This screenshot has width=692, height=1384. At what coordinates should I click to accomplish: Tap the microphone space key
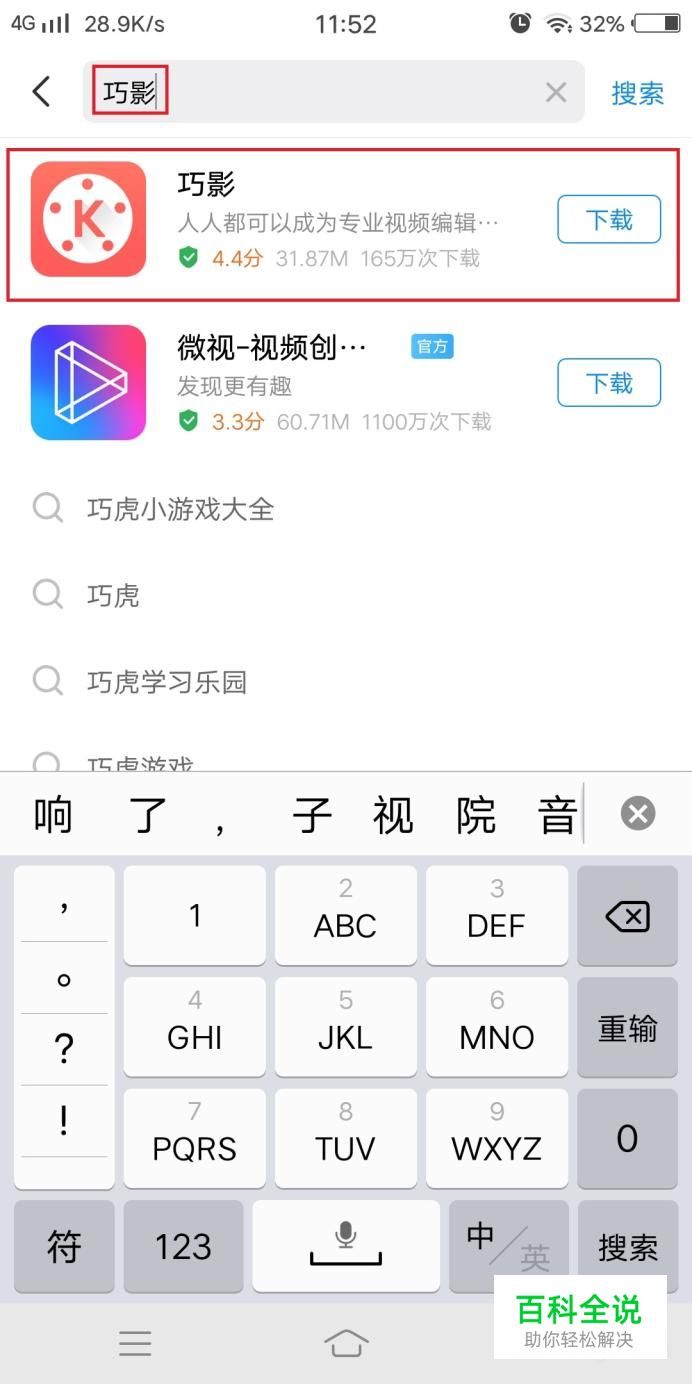tap(345, 1246)
